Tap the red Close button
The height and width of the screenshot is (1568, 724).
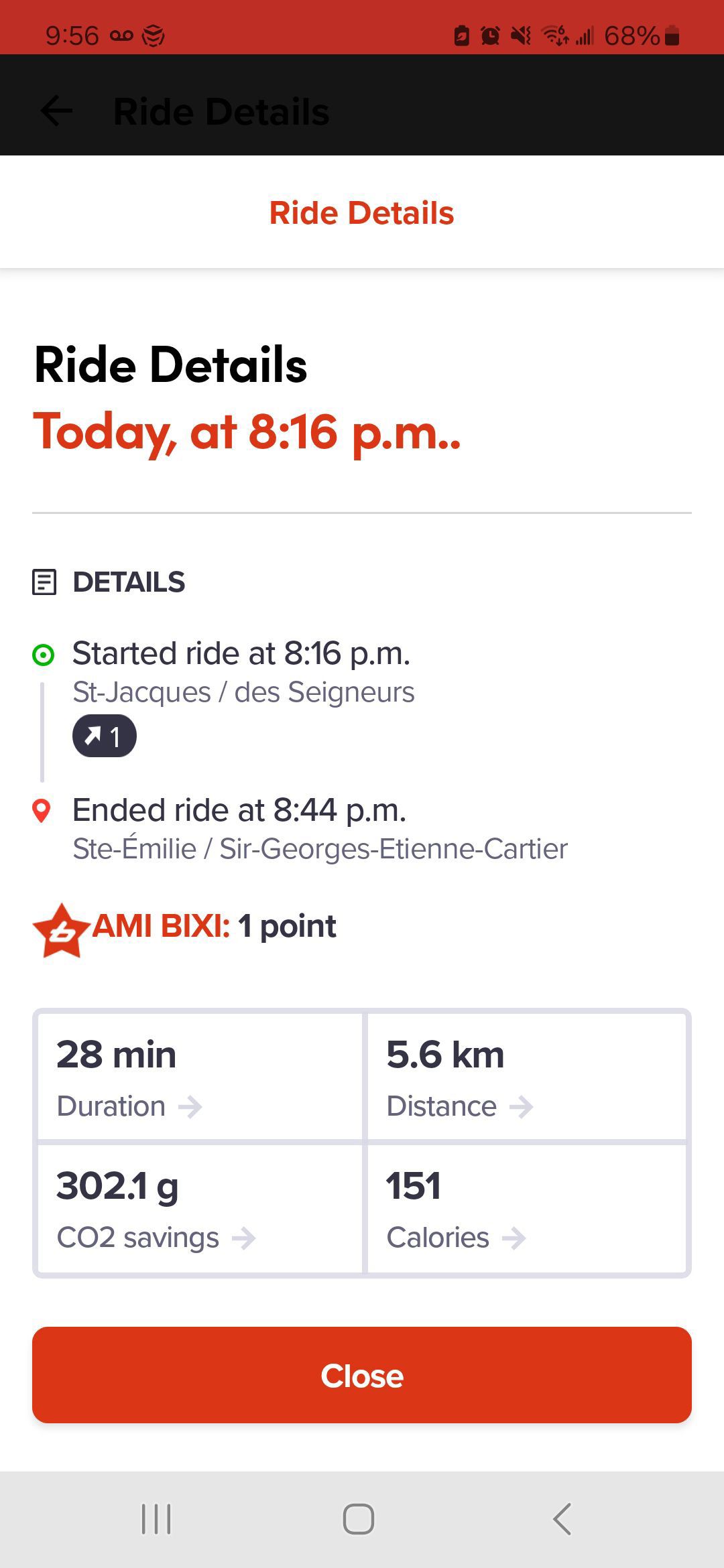click(x=362, y=1375)
